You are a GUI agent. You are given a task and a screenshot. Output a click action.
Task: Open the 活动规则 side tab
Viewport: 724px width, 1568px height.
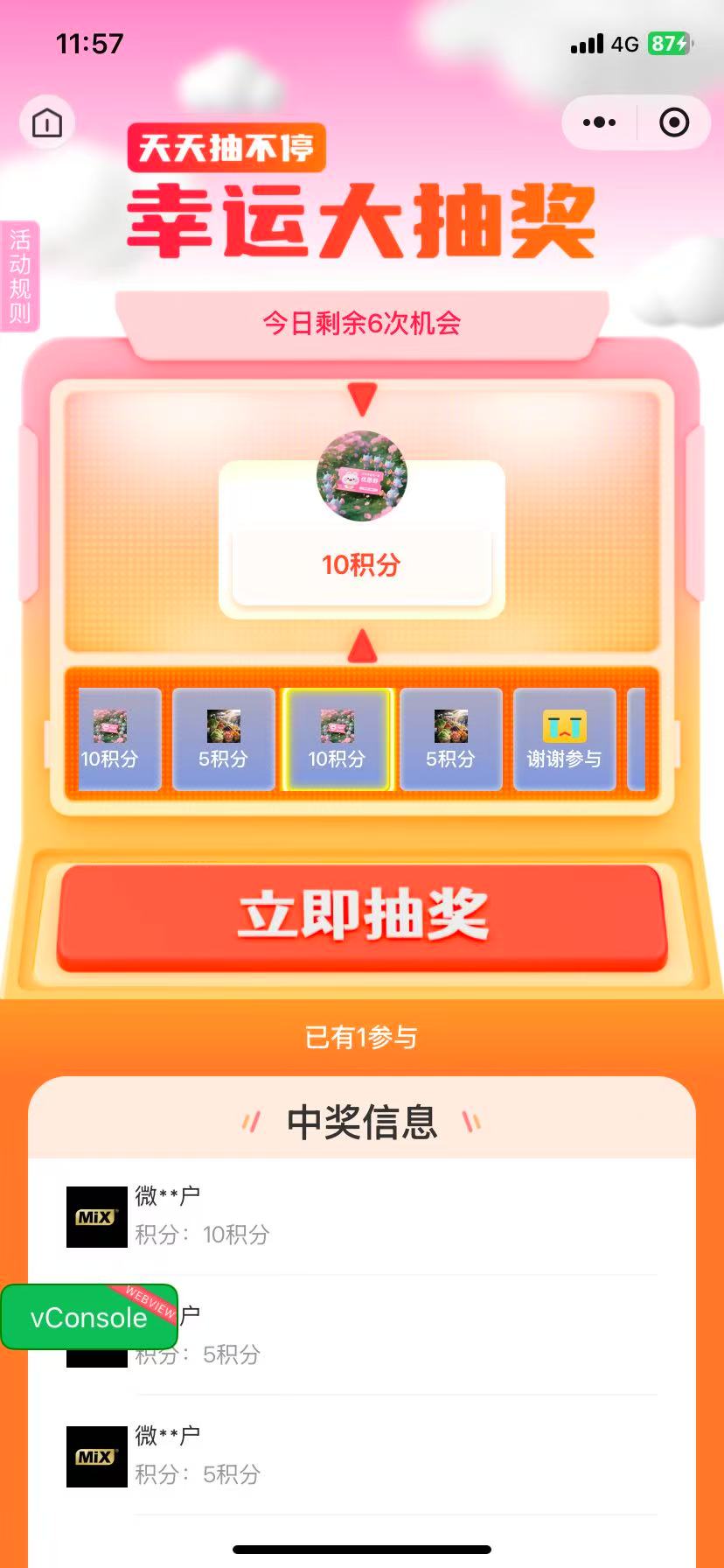click(x=19, y=276)
